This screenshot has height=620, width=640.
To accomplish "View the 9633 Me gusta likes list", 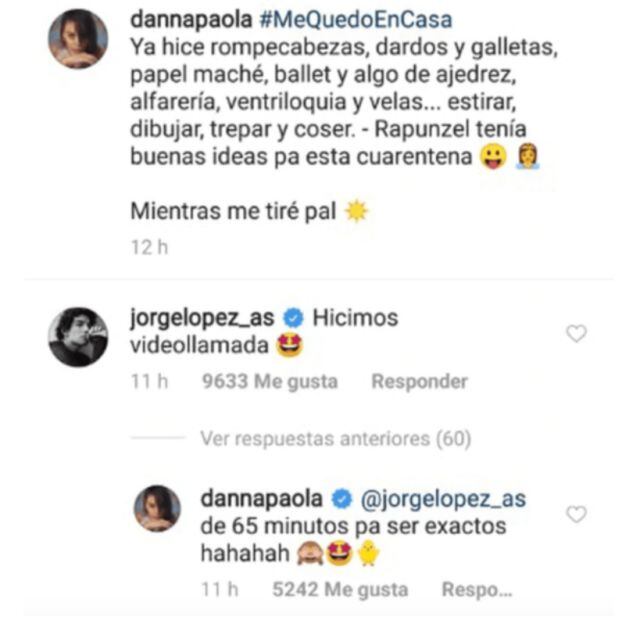I will click(x=268, y=381).
